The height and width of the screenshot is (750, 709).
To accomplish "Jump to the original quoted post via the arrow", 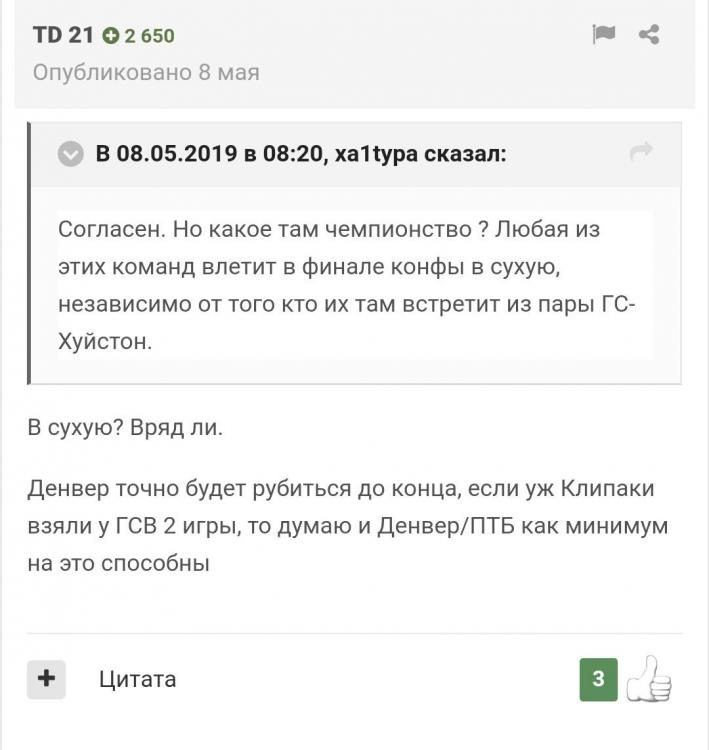I will tap(641, 151).
